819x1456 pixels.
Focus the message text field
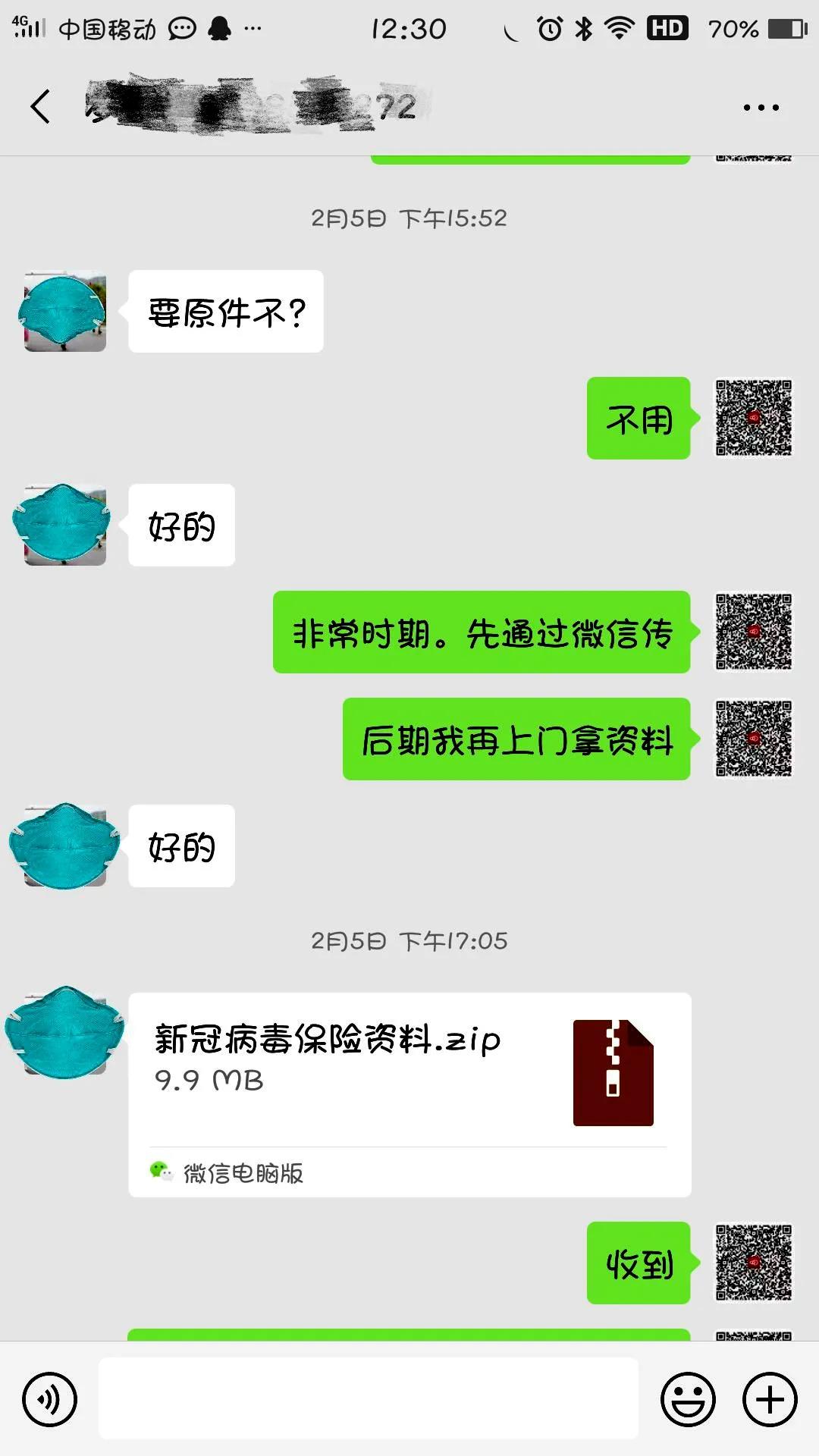[x=369, y=1398]
